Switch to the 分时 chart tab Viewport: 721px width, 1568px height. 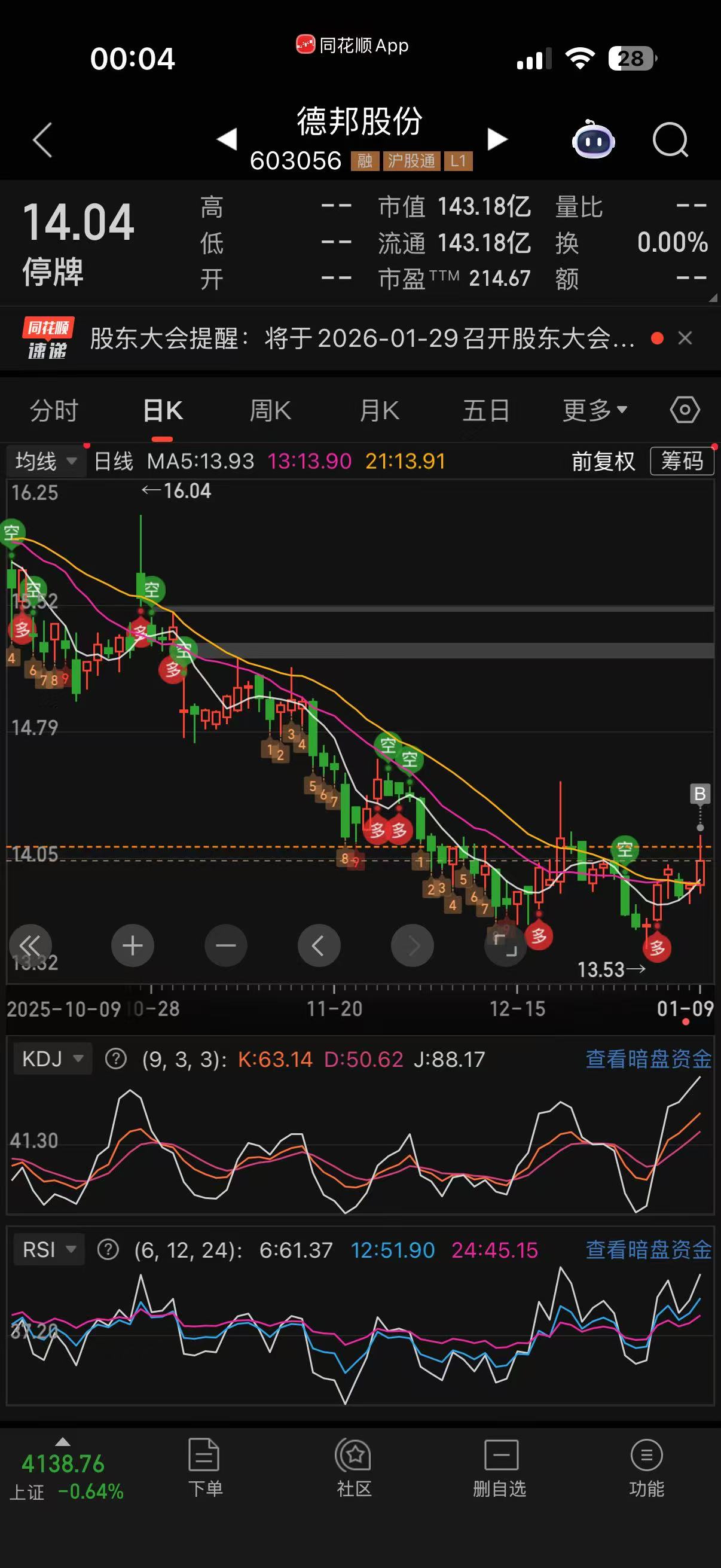click(x=54, y=411)
